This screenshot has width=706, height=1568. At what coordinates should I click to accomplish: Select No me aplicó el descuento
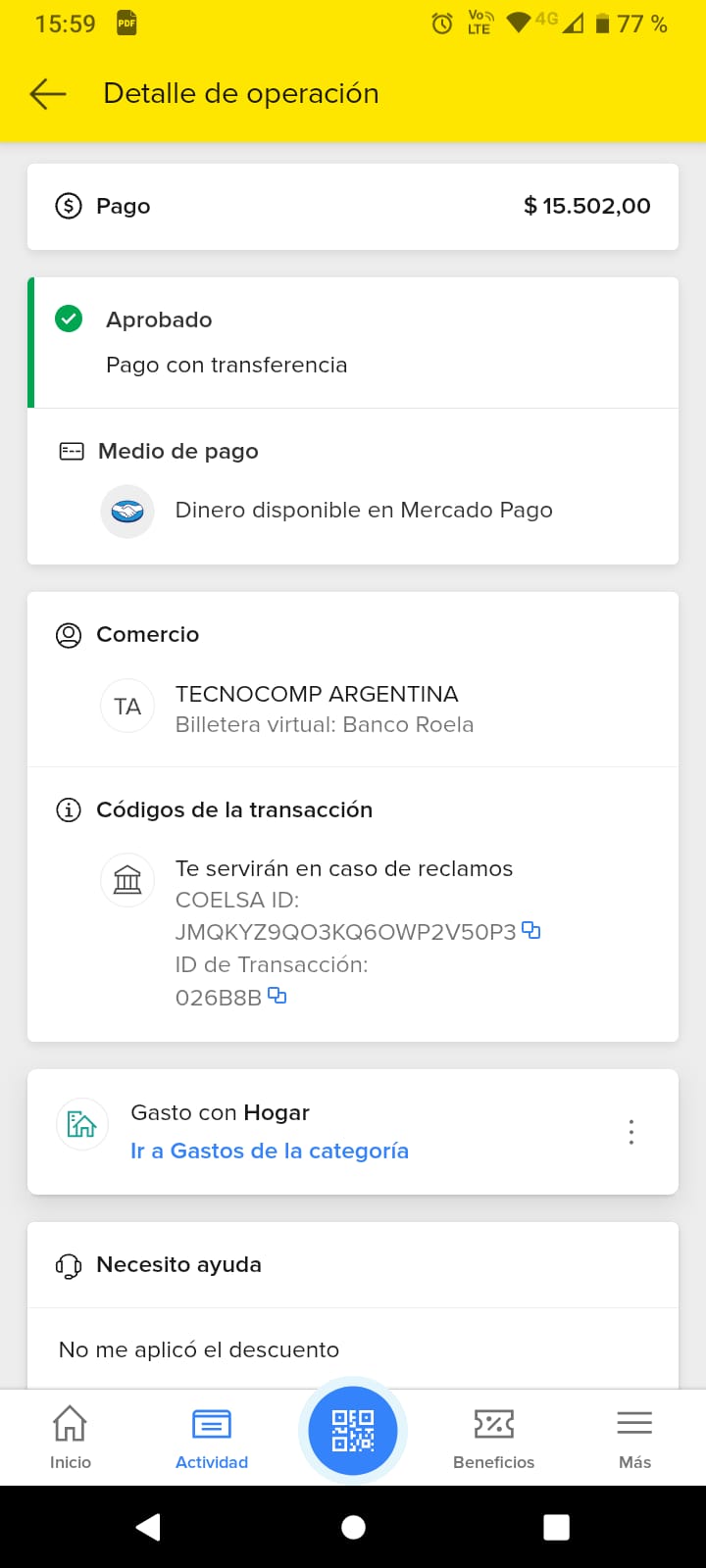[x=199, y=1349]
